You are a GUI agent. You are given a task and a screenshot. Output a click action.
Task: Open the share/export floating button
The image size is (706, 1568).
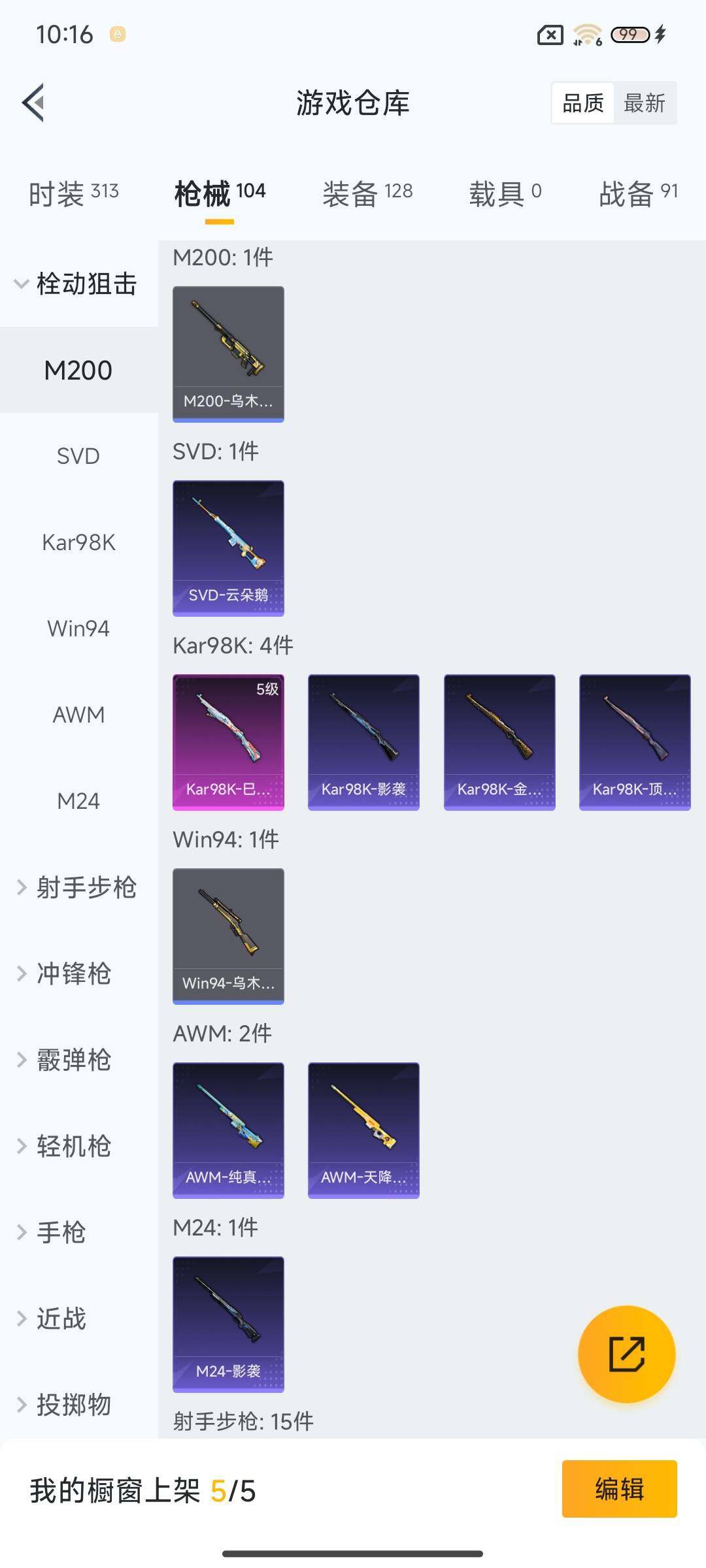point(628,1355)
